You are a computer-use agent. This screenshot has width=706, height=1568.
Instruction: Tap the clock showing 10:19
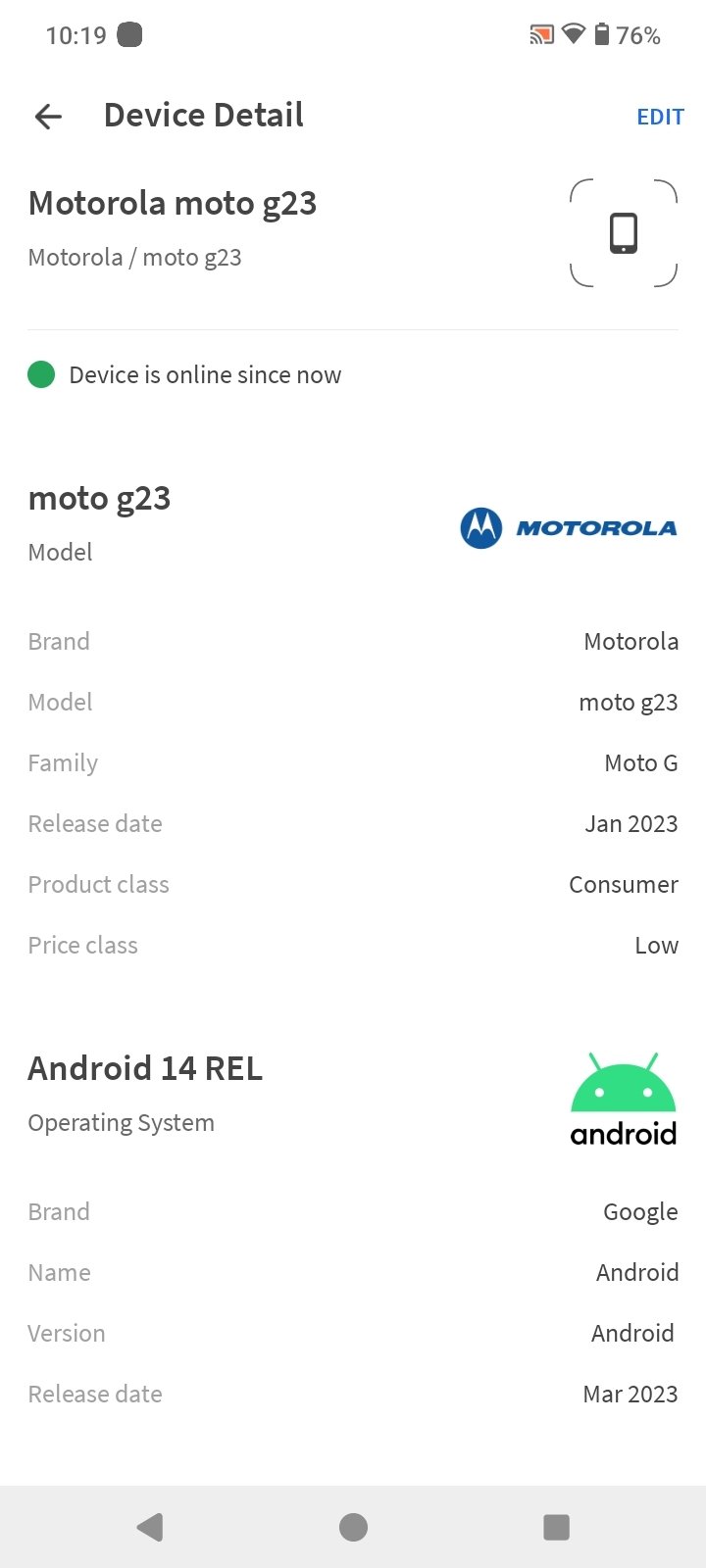[x=76, y=33]
